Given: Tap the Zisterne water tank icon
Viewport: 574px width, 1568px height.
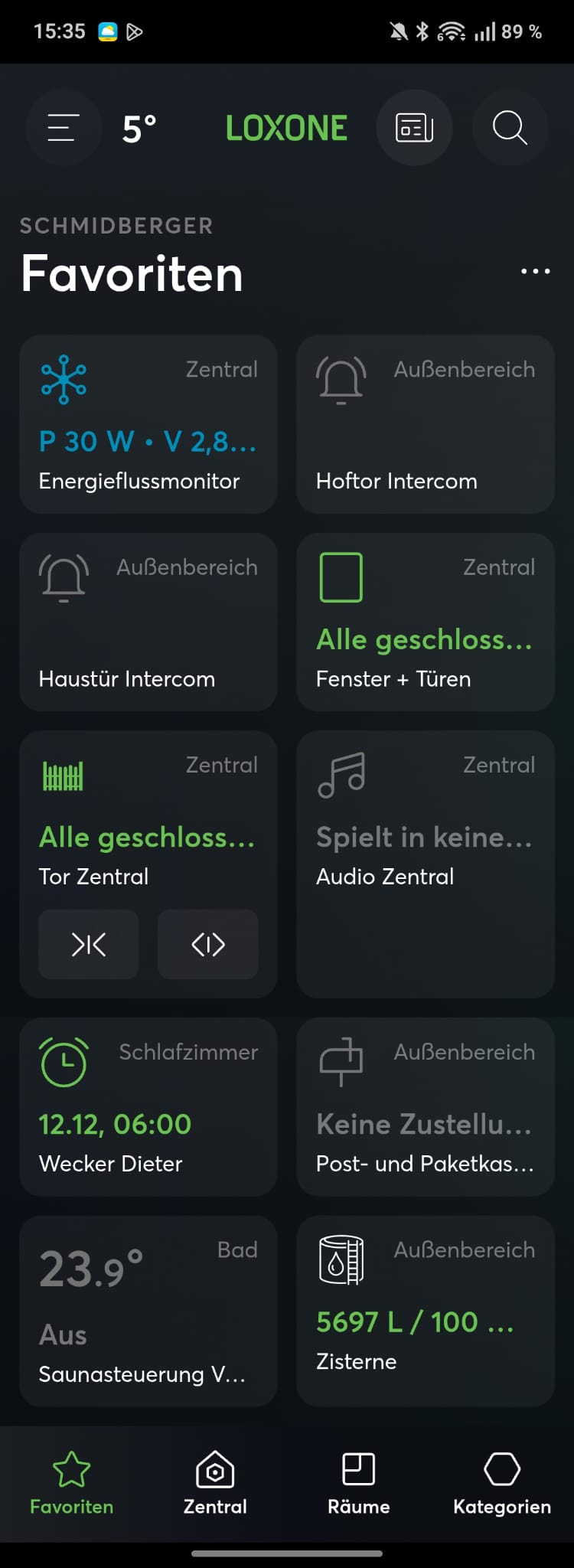Looking at the screenshot, I should (341, 1260).
